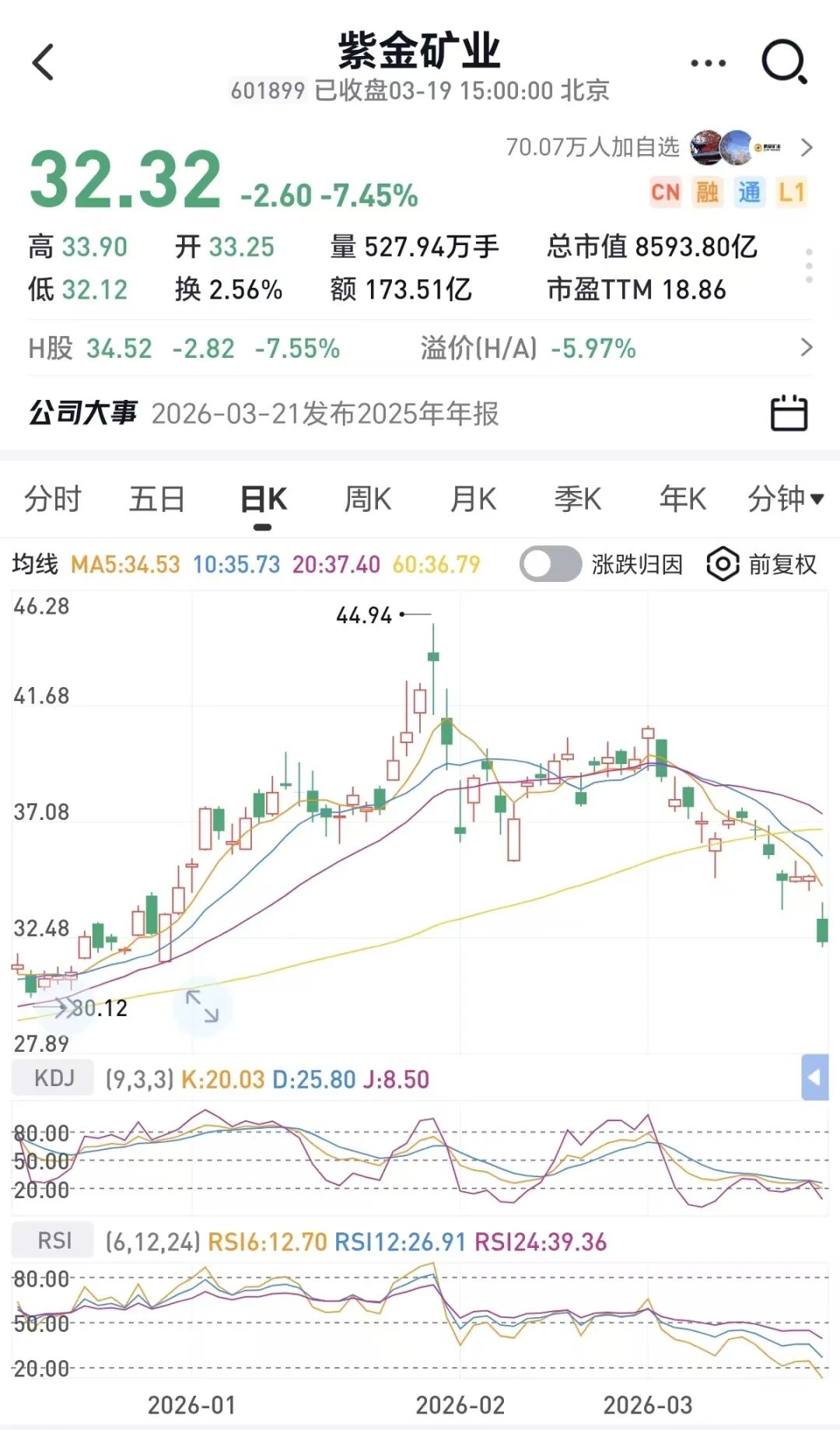Image resolution: width=840 pixels, height=1430 pixels.
Task: Switch to the 月K chart tab
Action: 473,499
